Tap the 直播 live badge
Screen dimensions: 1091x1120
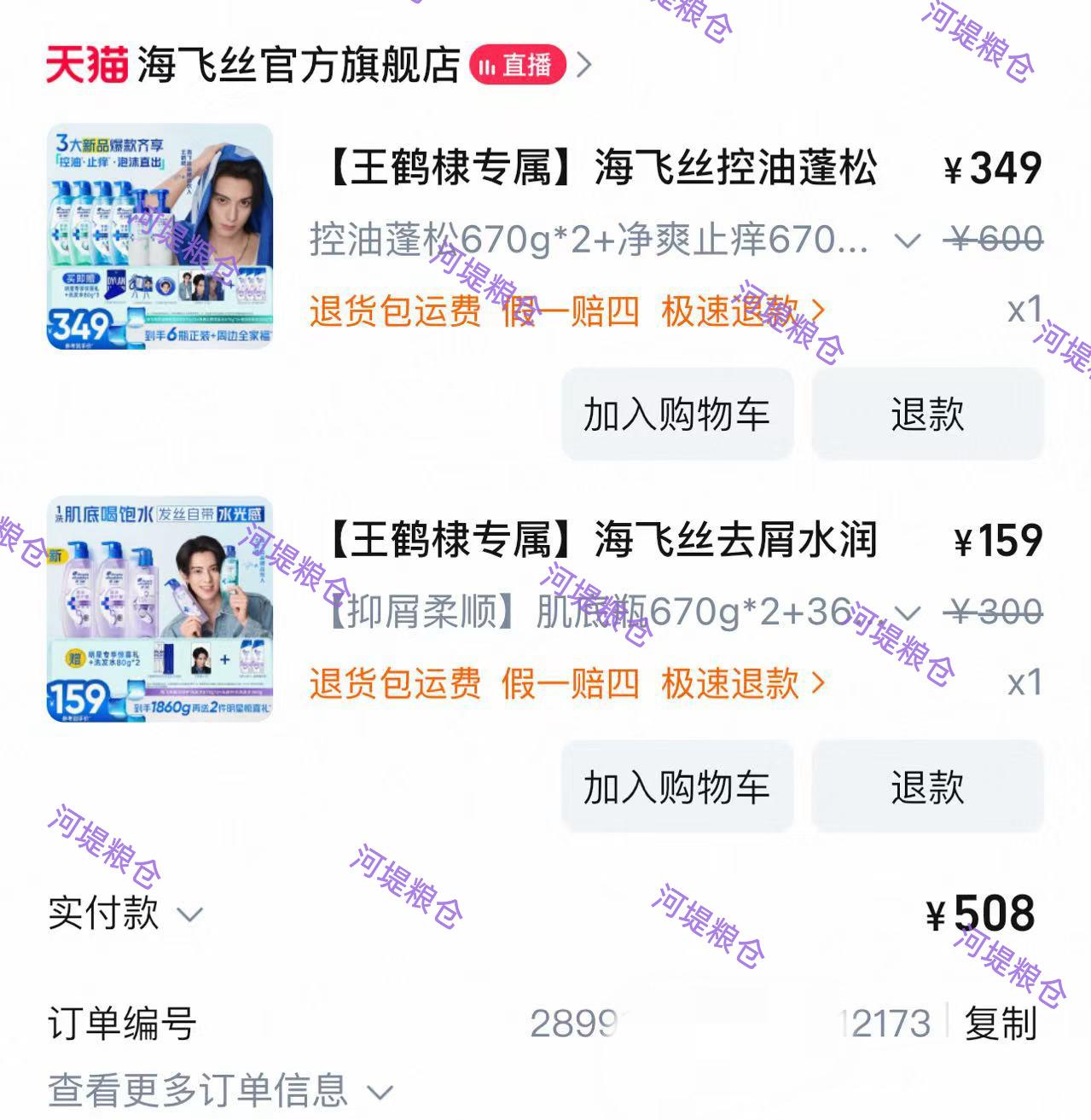[517, 66]
